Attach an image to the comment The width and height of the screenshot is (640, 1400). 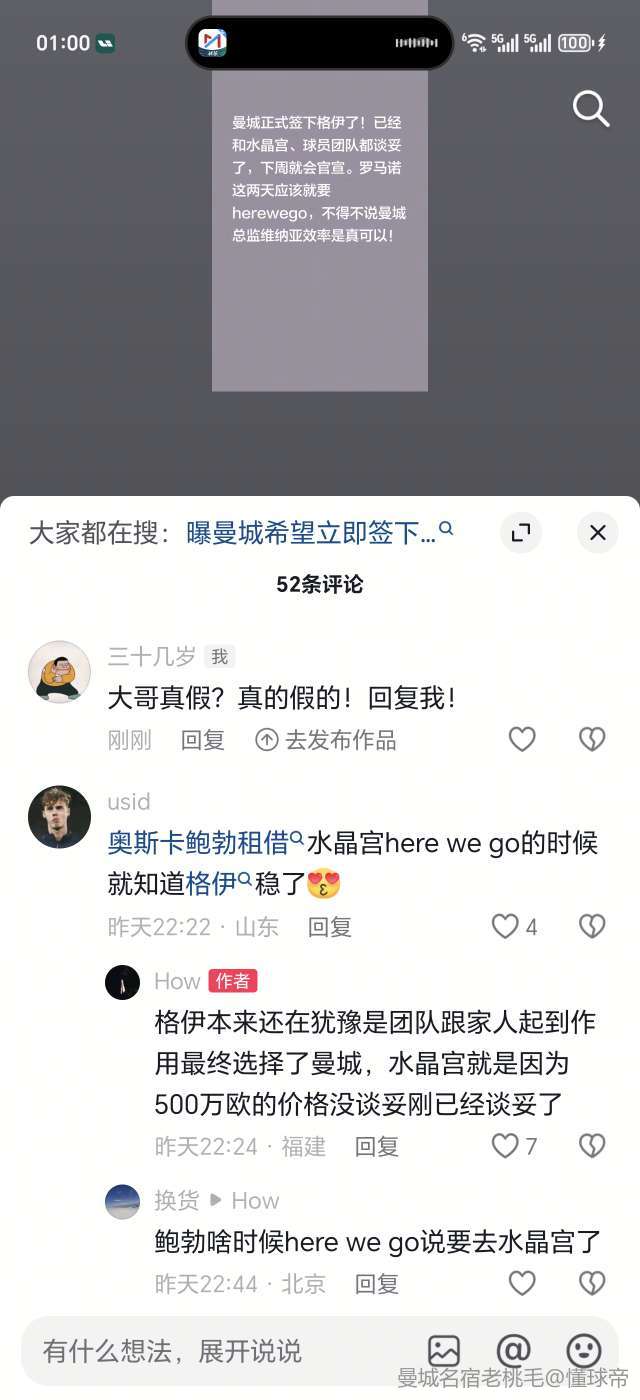click(x=443, y=1351)
